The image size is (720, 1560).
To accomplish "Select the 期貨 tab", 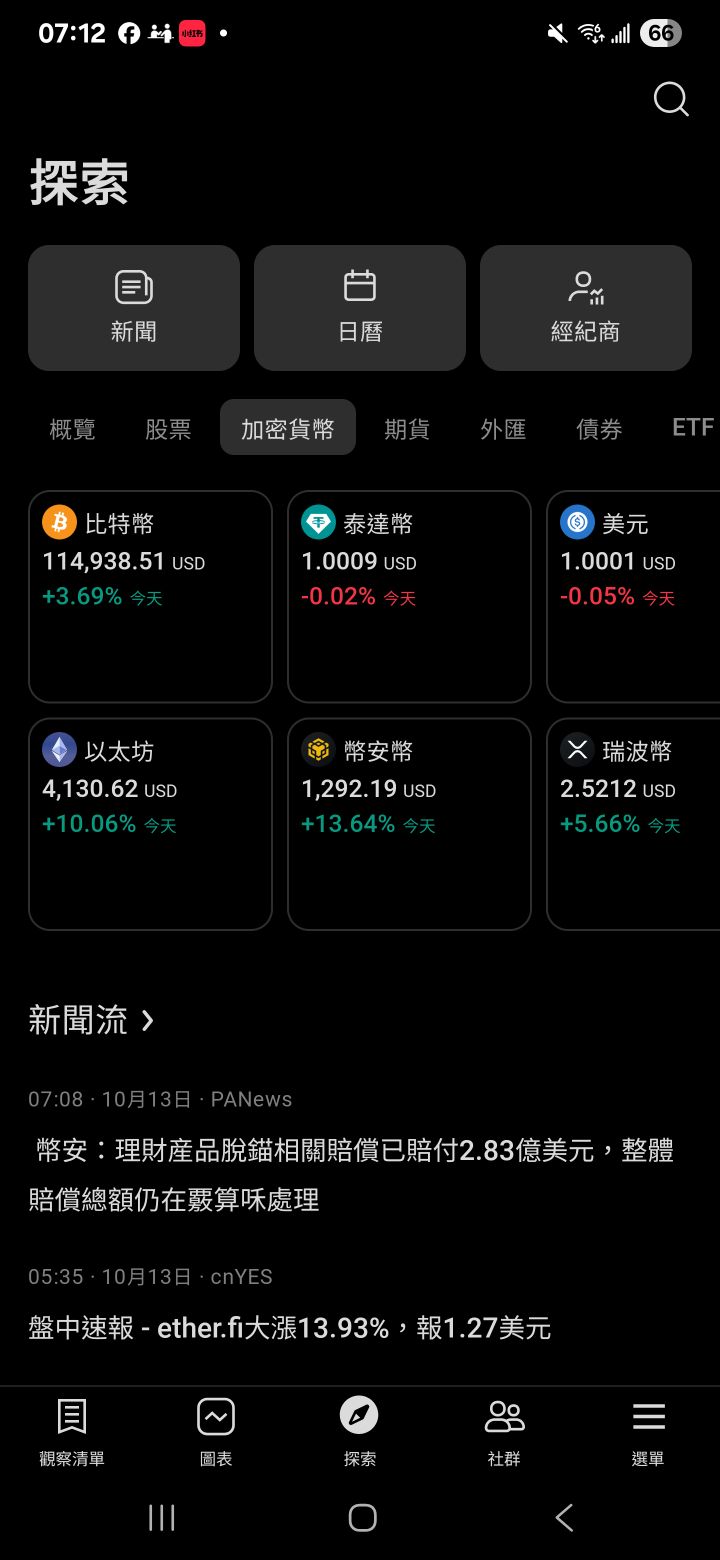I will tap(407, 429).
